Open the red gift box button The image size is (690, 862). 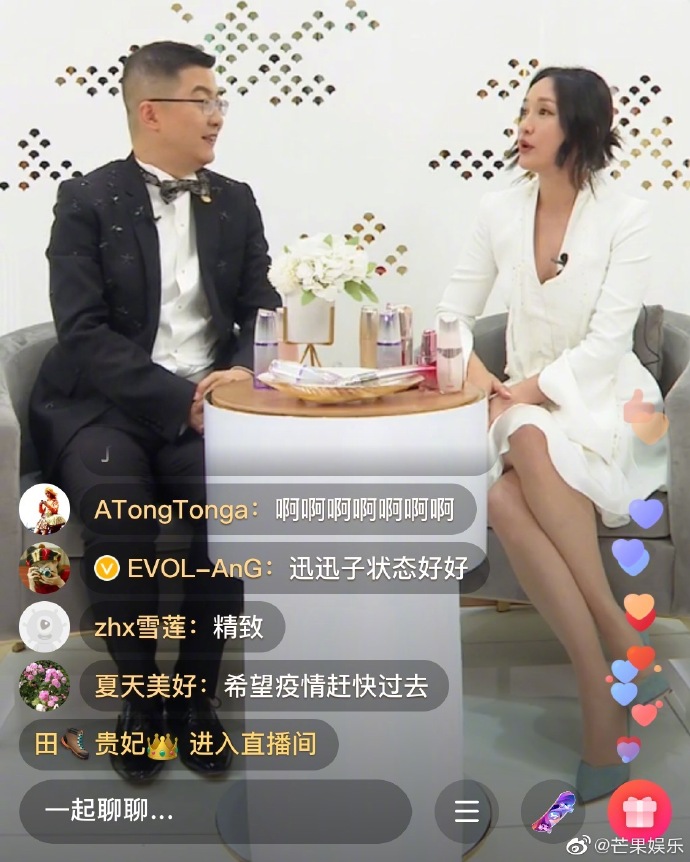(639, 811)
